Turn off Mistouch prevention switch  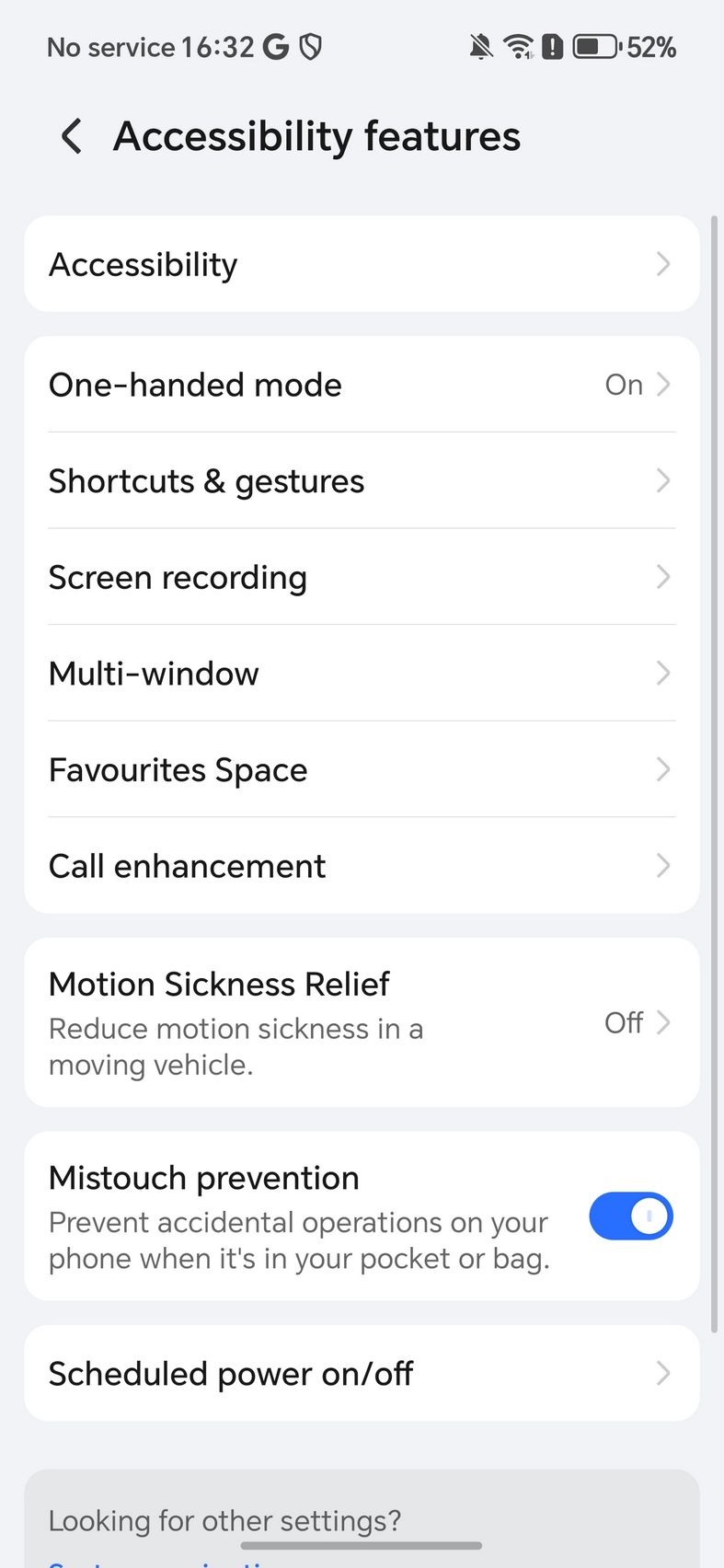click(x=631, y=1216)
